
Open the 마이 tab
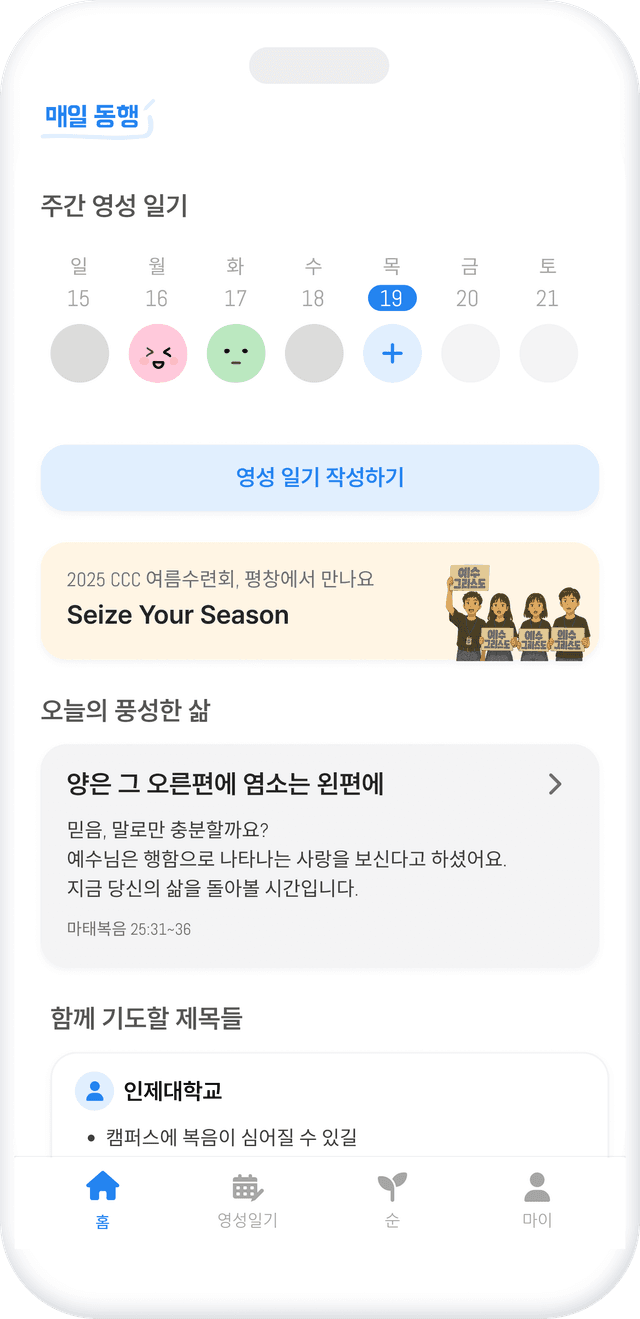coord(537,1198)
